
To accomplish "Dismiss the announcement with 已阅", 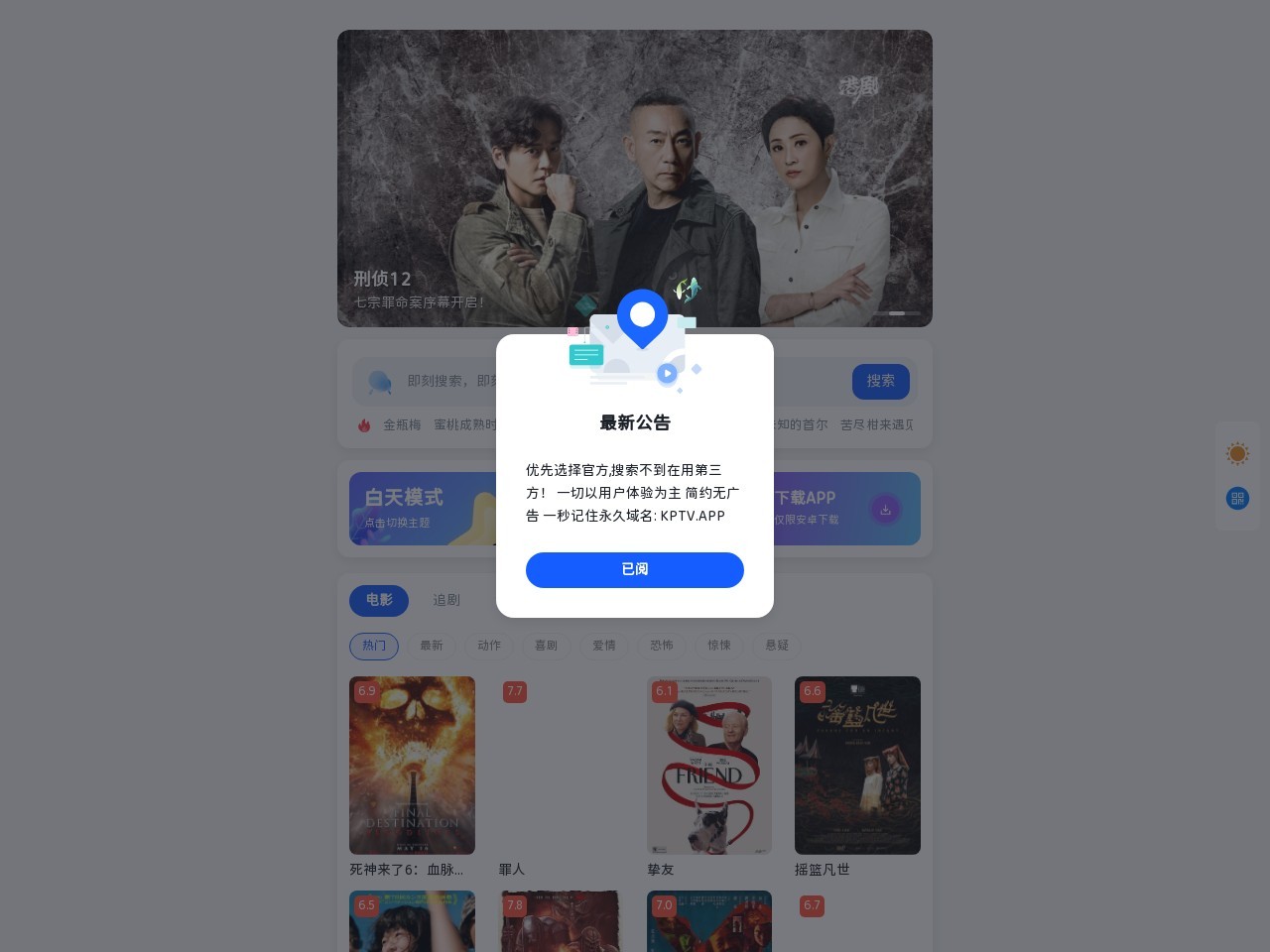I will click(x=634, y=569).
